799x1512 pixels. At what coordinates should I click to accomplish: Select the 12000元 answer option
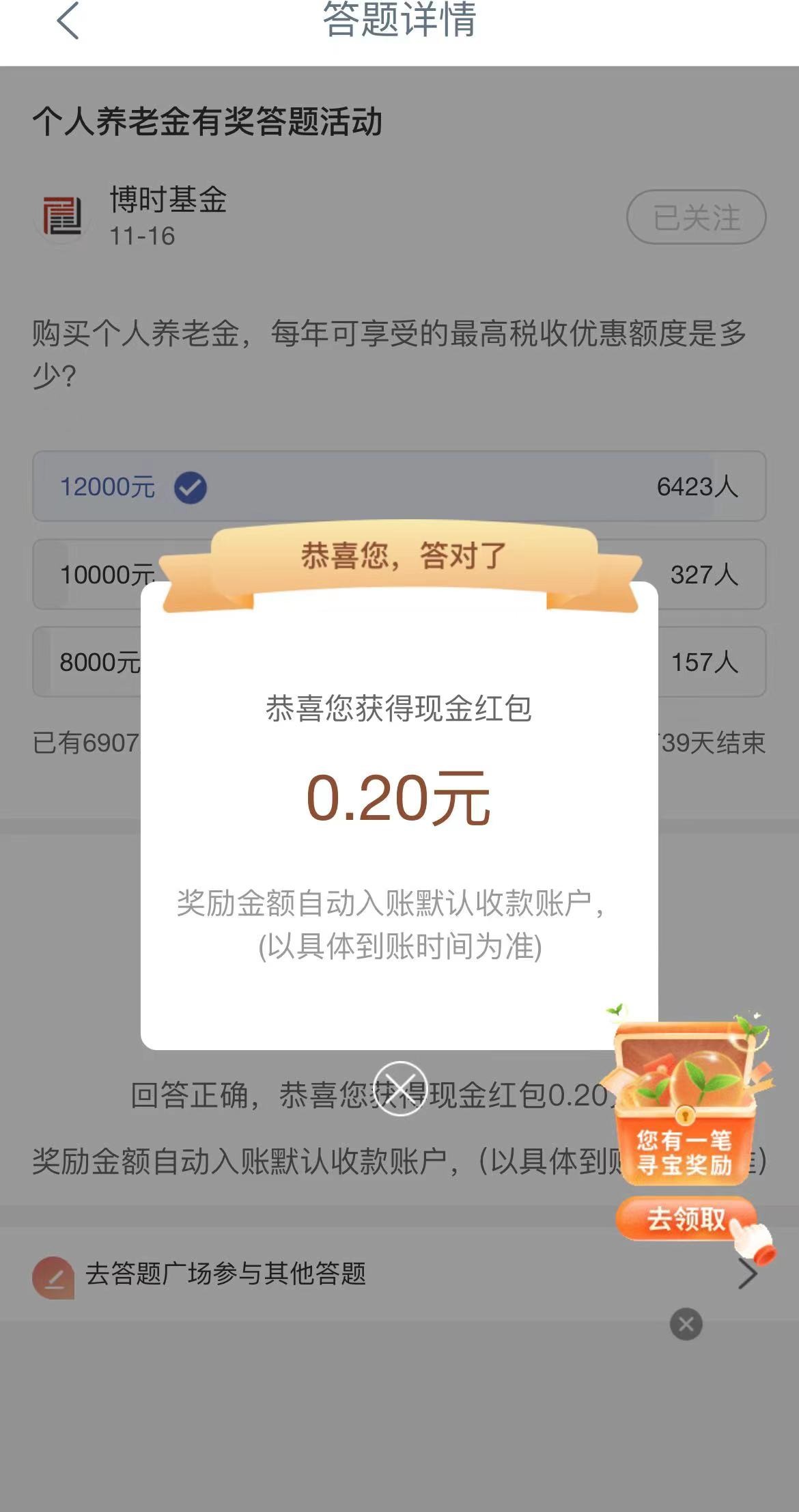tap(399, 486)
